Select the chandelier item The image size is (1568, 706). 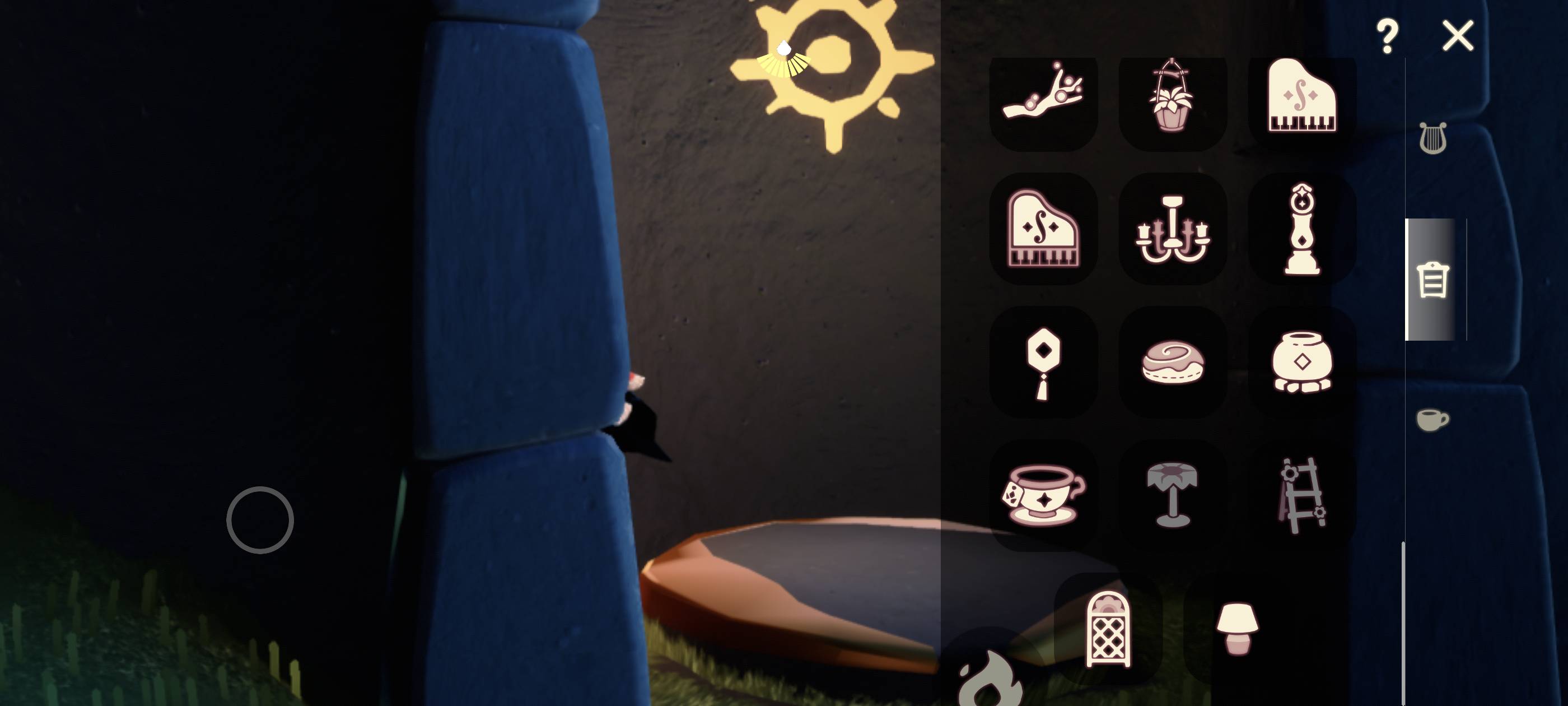click(x=1172, y=229)
